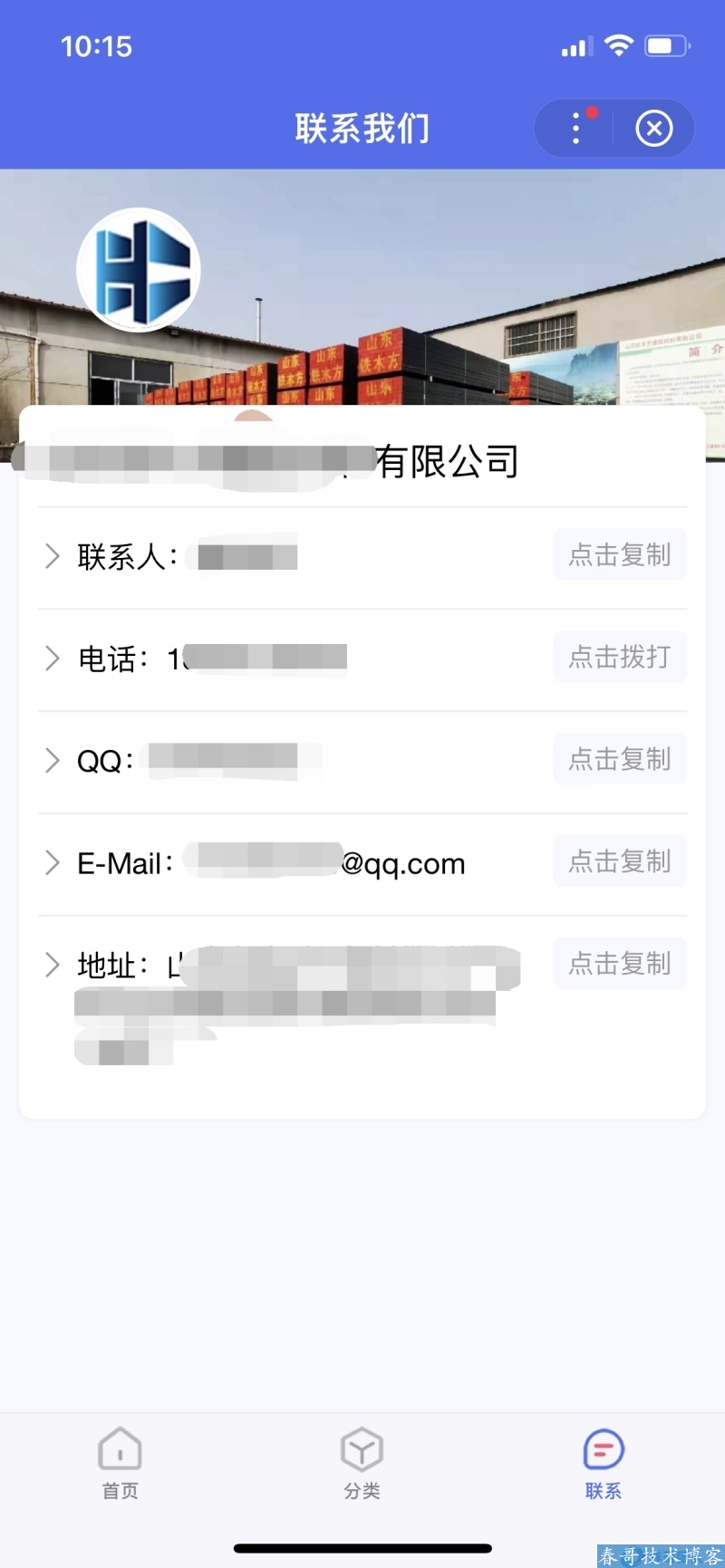Copy the company address
This screenshot has height=1568, width=725.
[620, 963]
